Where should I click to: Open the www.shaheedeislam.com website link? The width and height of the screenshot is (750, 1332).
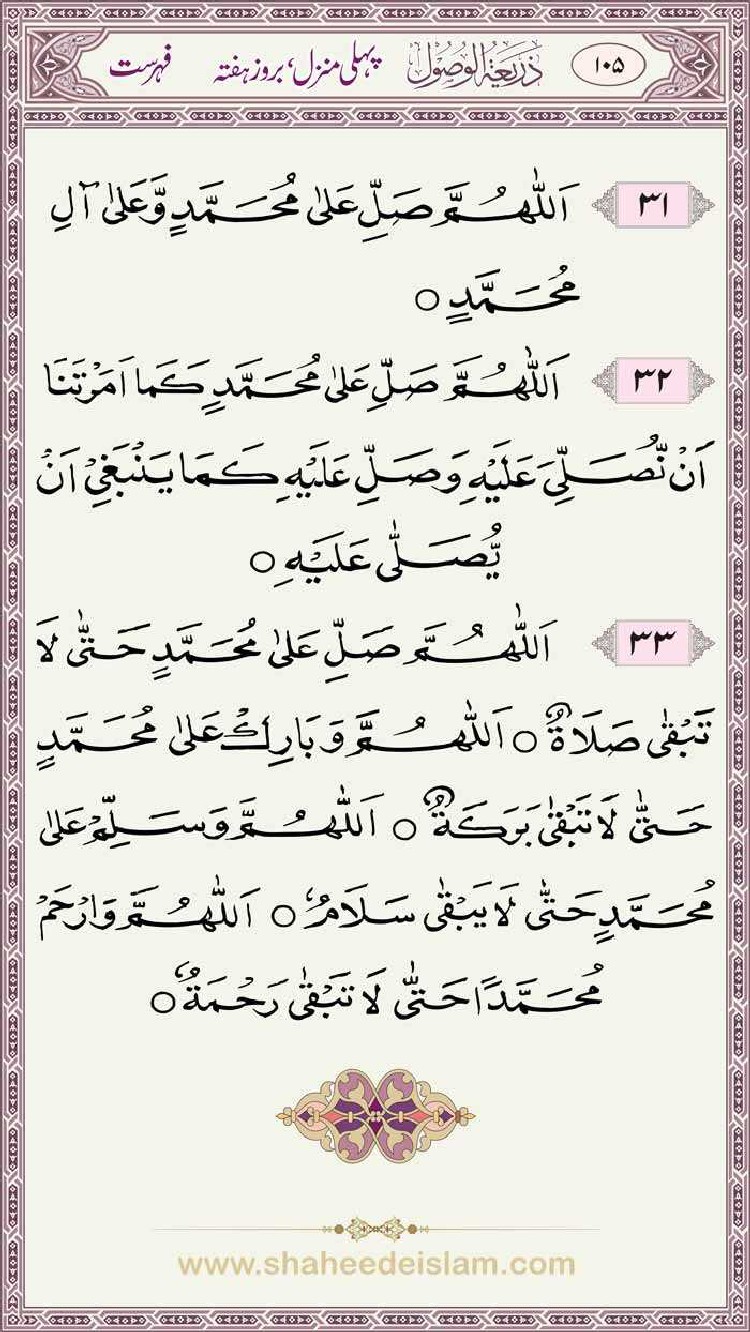point(376,1264)
